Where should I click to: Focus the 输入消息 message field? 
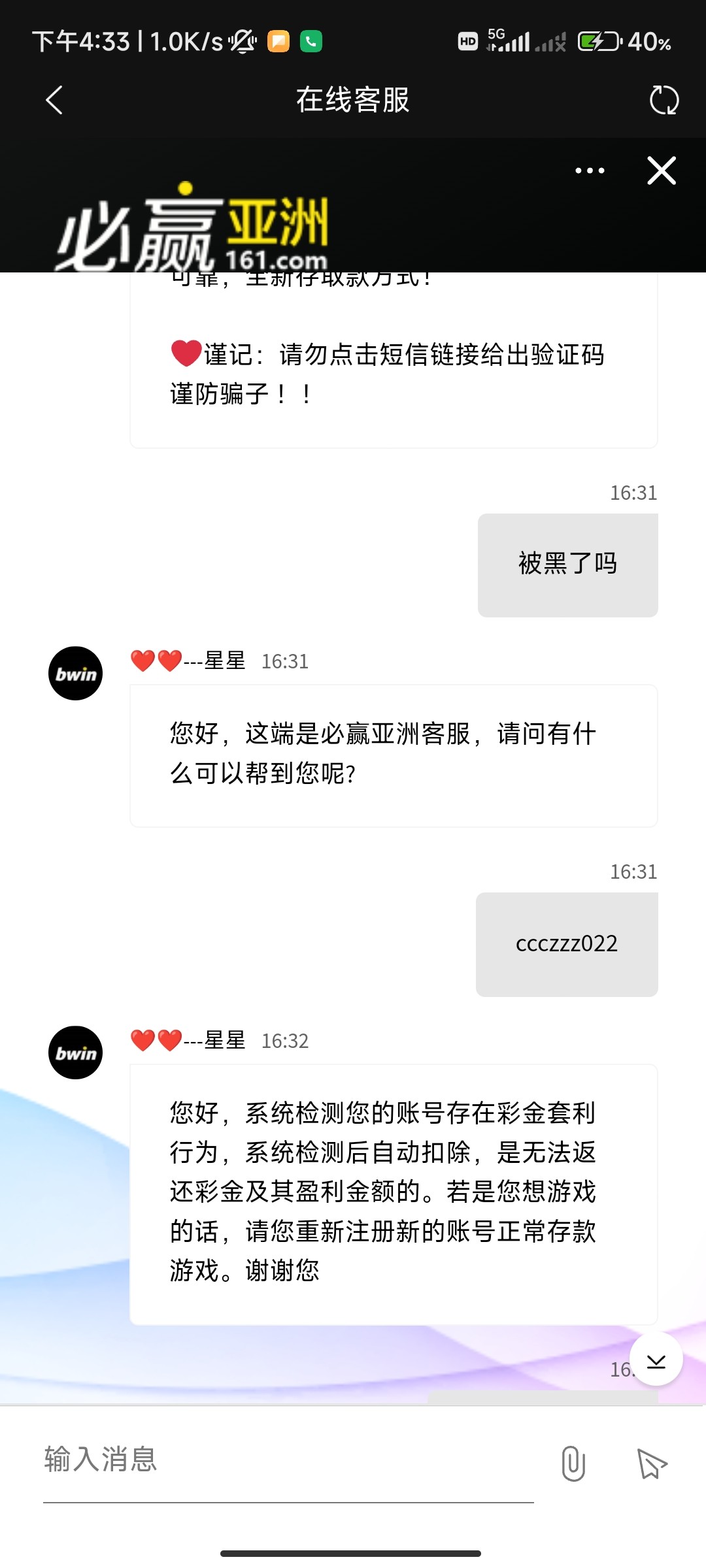coord(288,1460)
